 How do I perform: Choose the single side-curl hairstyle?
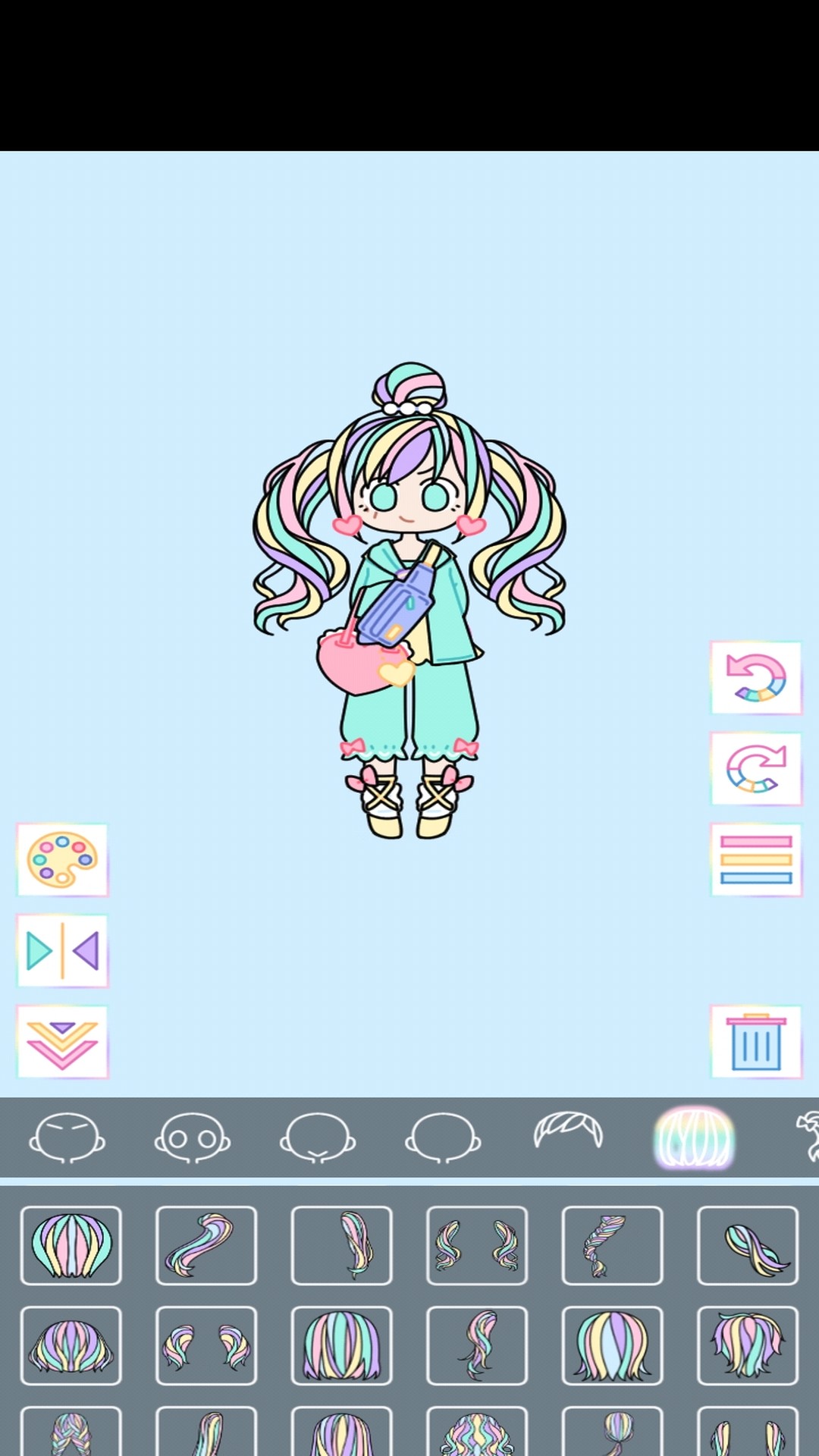tap(342, 1246)
